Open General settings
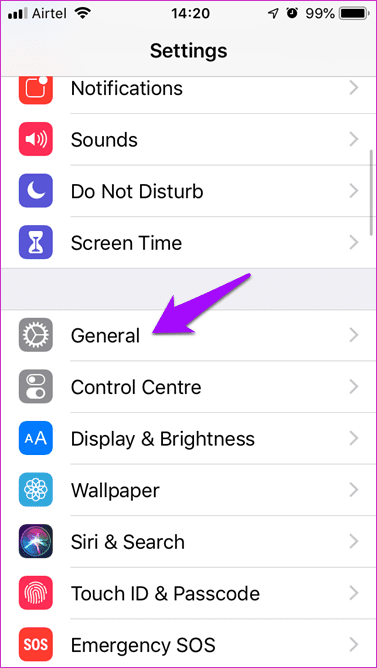The height and width of the screenshot is (668, 377). [188, 335]
